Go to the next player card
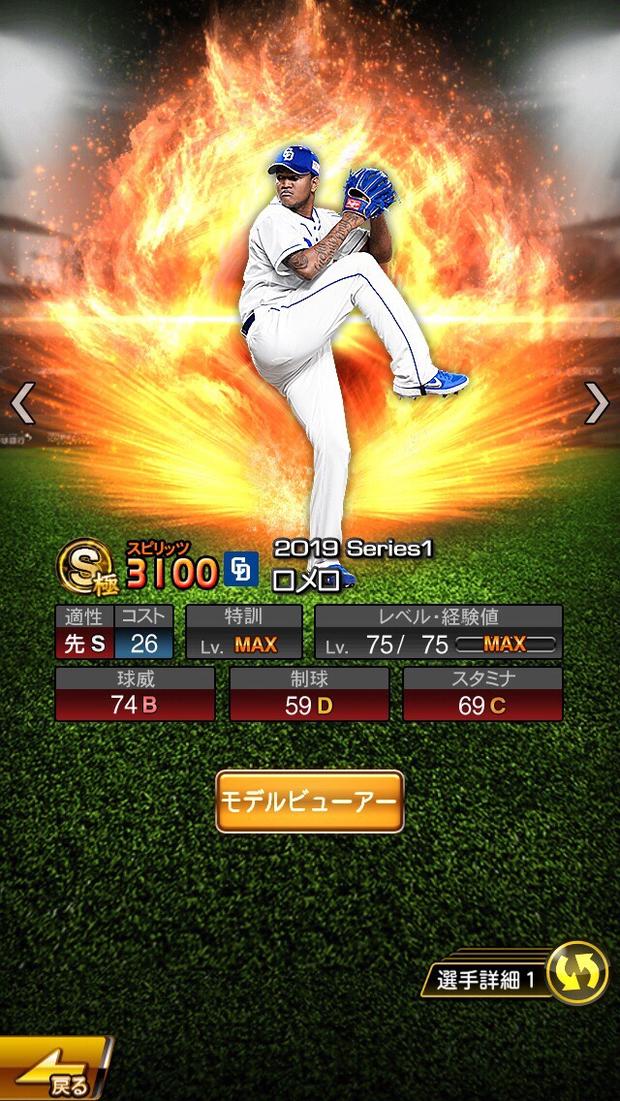The width and height of the screenshot is (620, 1101). (x=596, y=402)
